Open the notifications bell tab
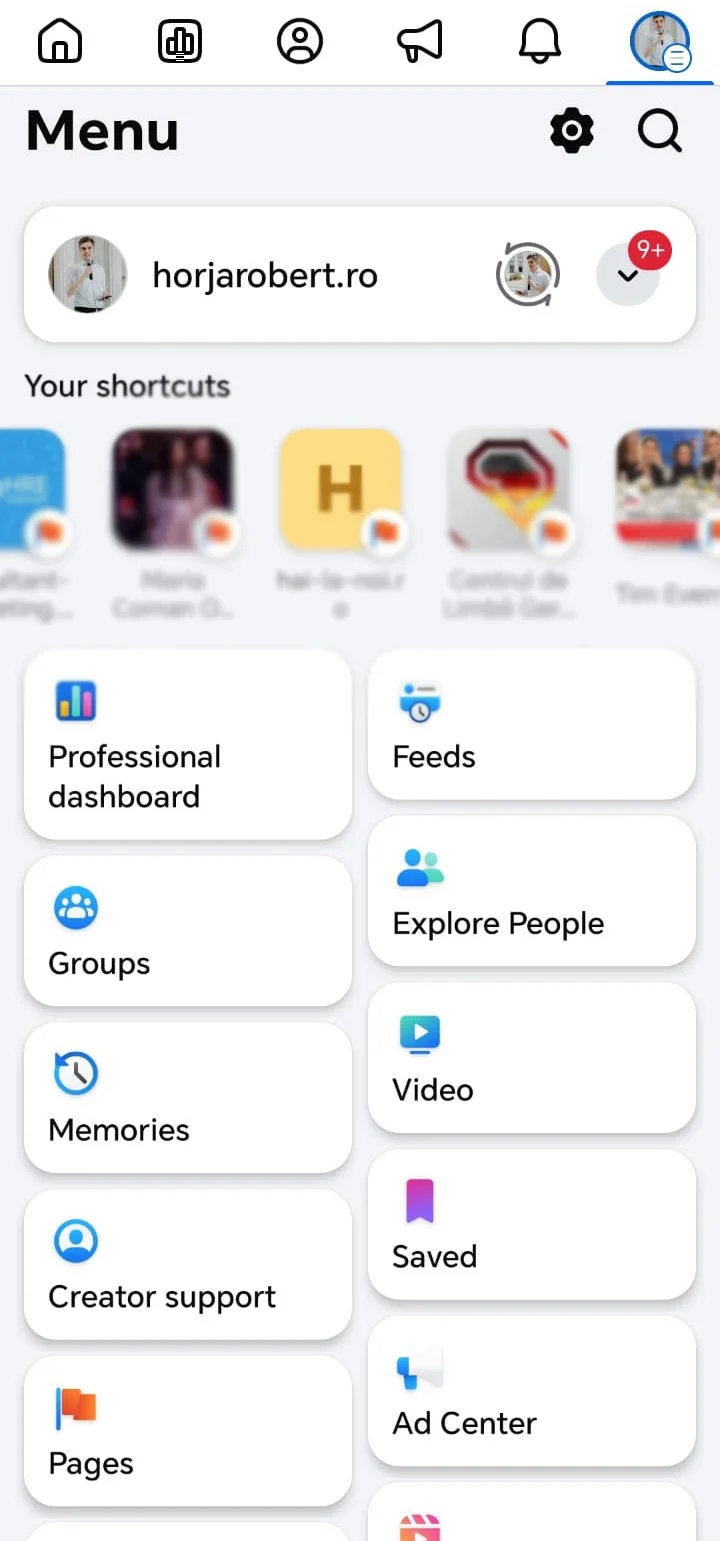Image resolution: width=720 pixels, height=1541 pixels. (x=540, y=43)
